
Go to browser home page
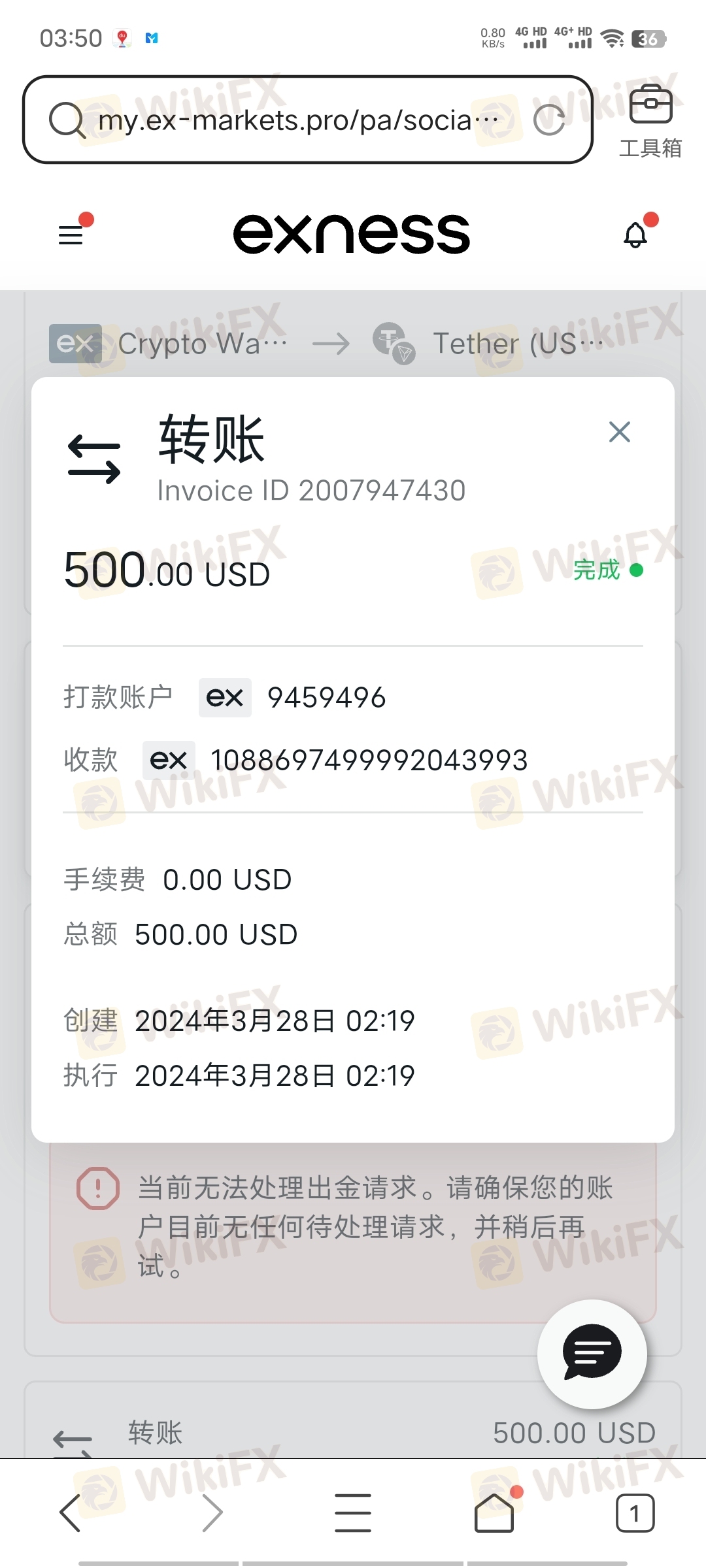pyautogui.click(x=494, y=1512)
